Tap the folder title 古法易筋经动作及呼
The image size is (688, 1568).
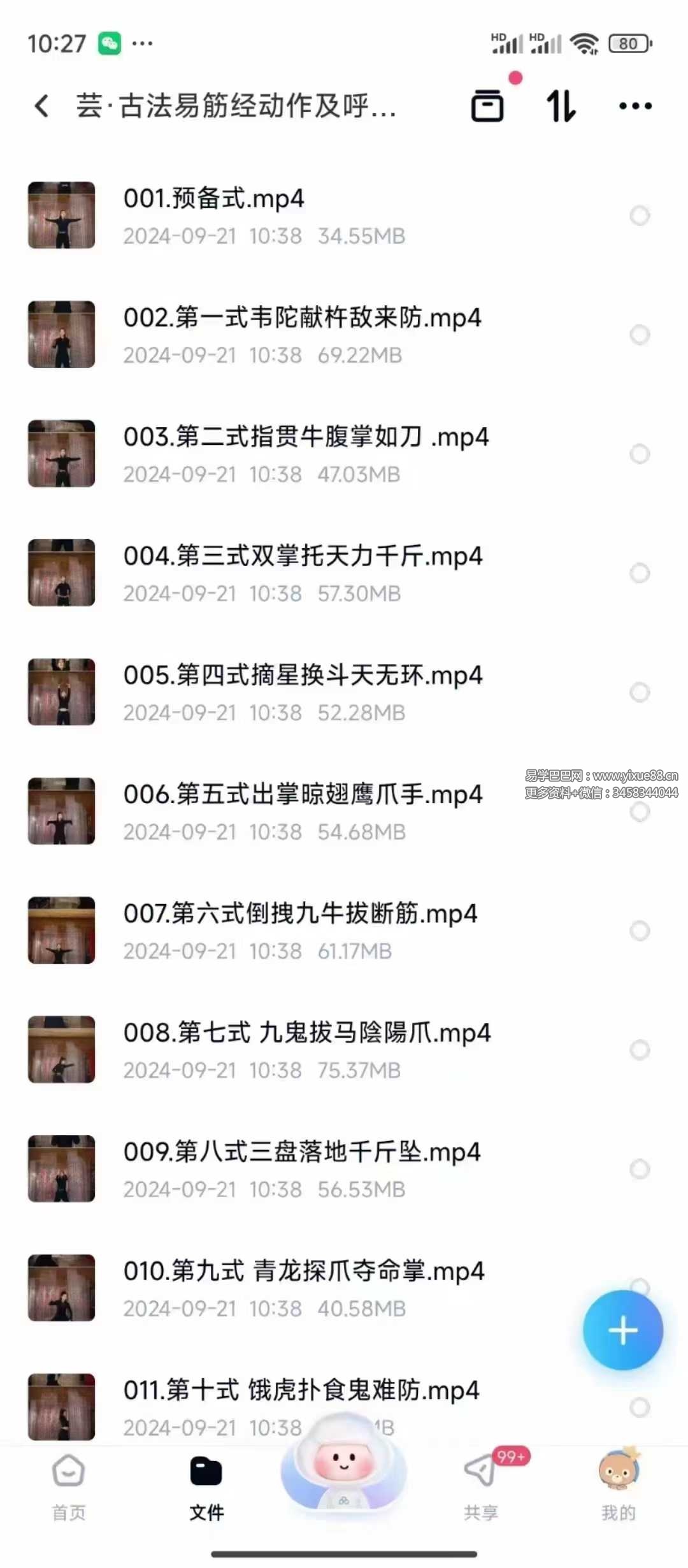(x=236, y=107)
